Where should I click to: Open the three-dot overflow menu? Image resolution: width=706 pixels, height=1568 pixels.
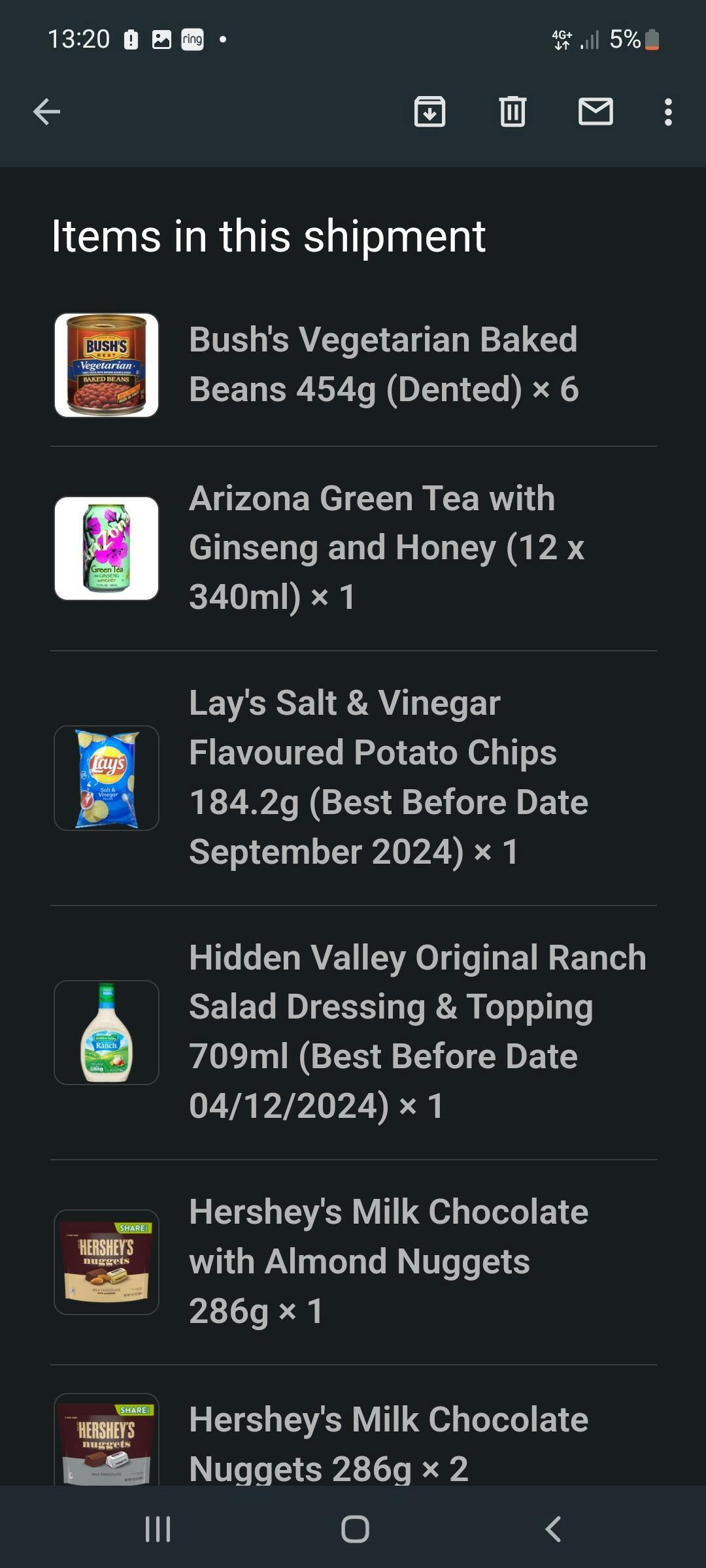point(667,112)
